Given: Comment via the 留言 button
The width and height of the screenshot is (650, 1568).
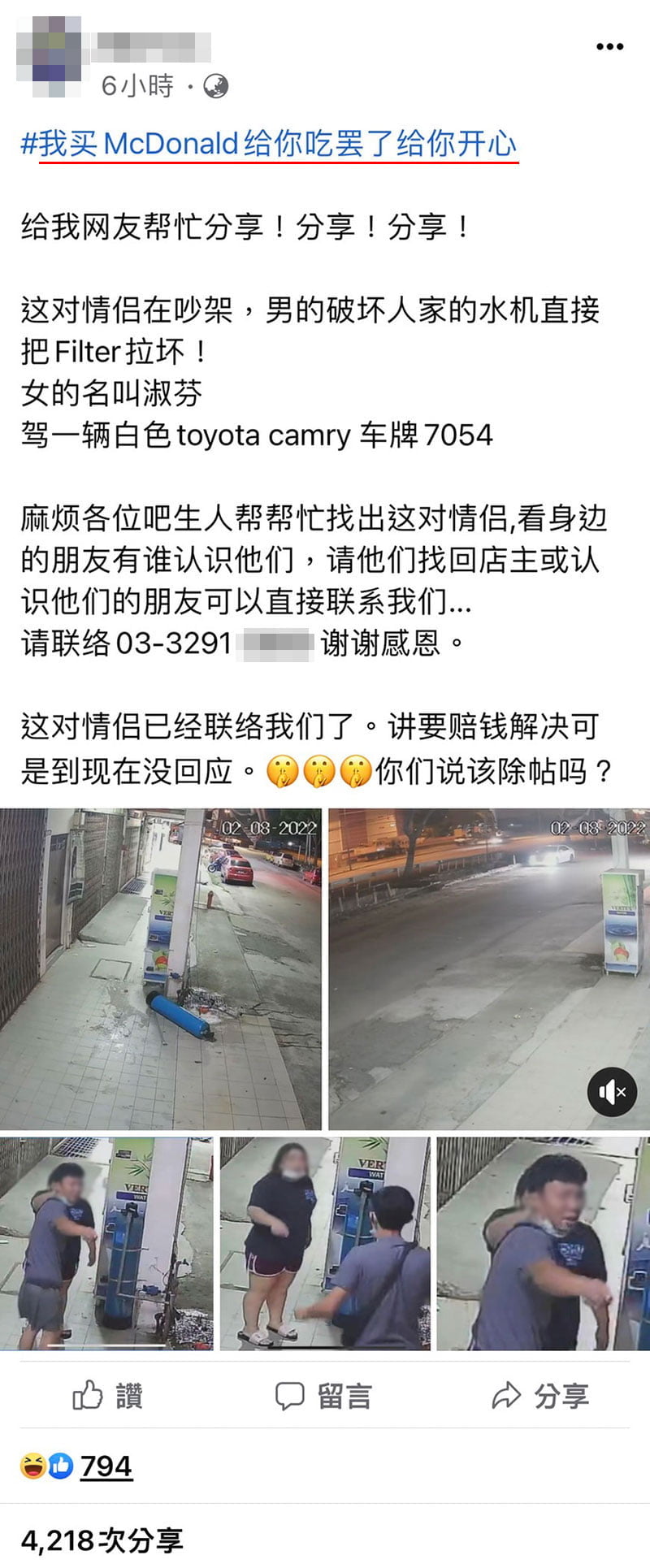Looking at the screenshot, I should (323, 1397).
